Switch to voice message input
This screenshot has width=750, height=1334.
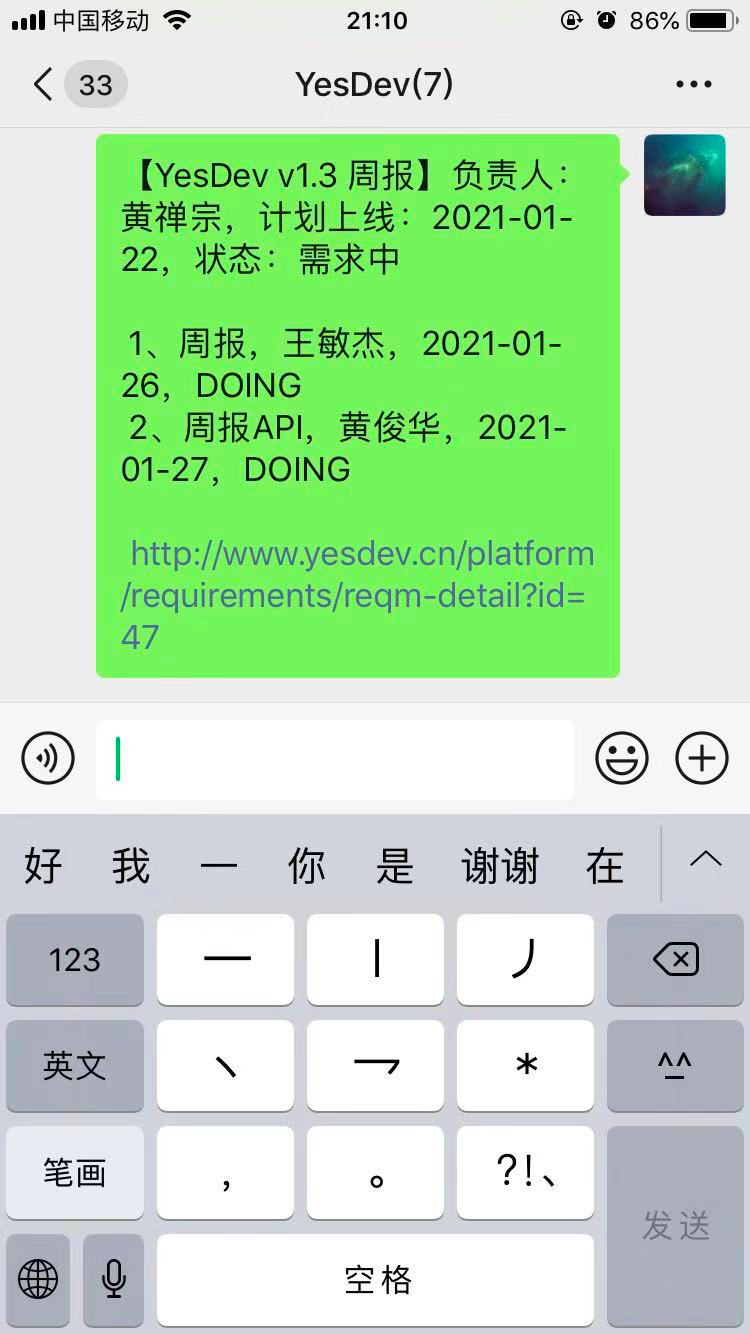coord(48,758)
